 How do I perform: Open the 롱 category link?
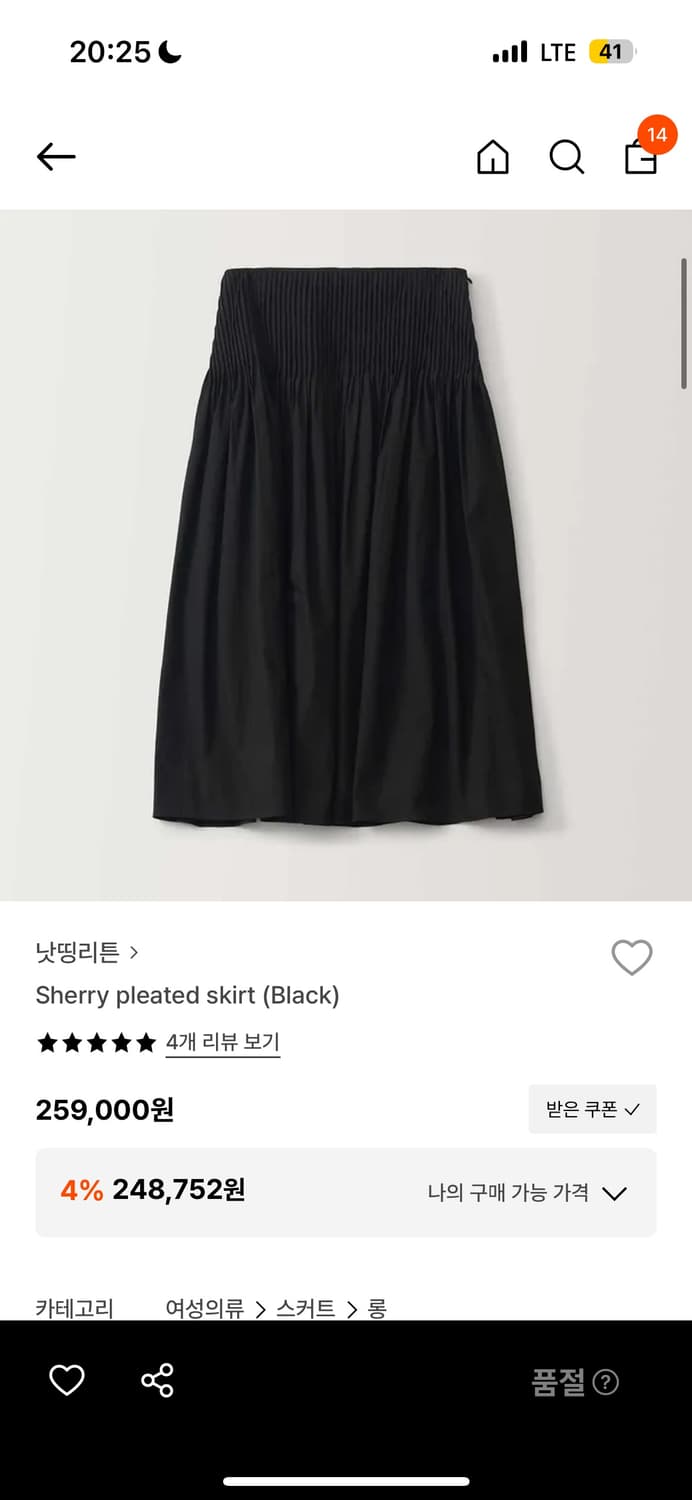click(377, 1308)
